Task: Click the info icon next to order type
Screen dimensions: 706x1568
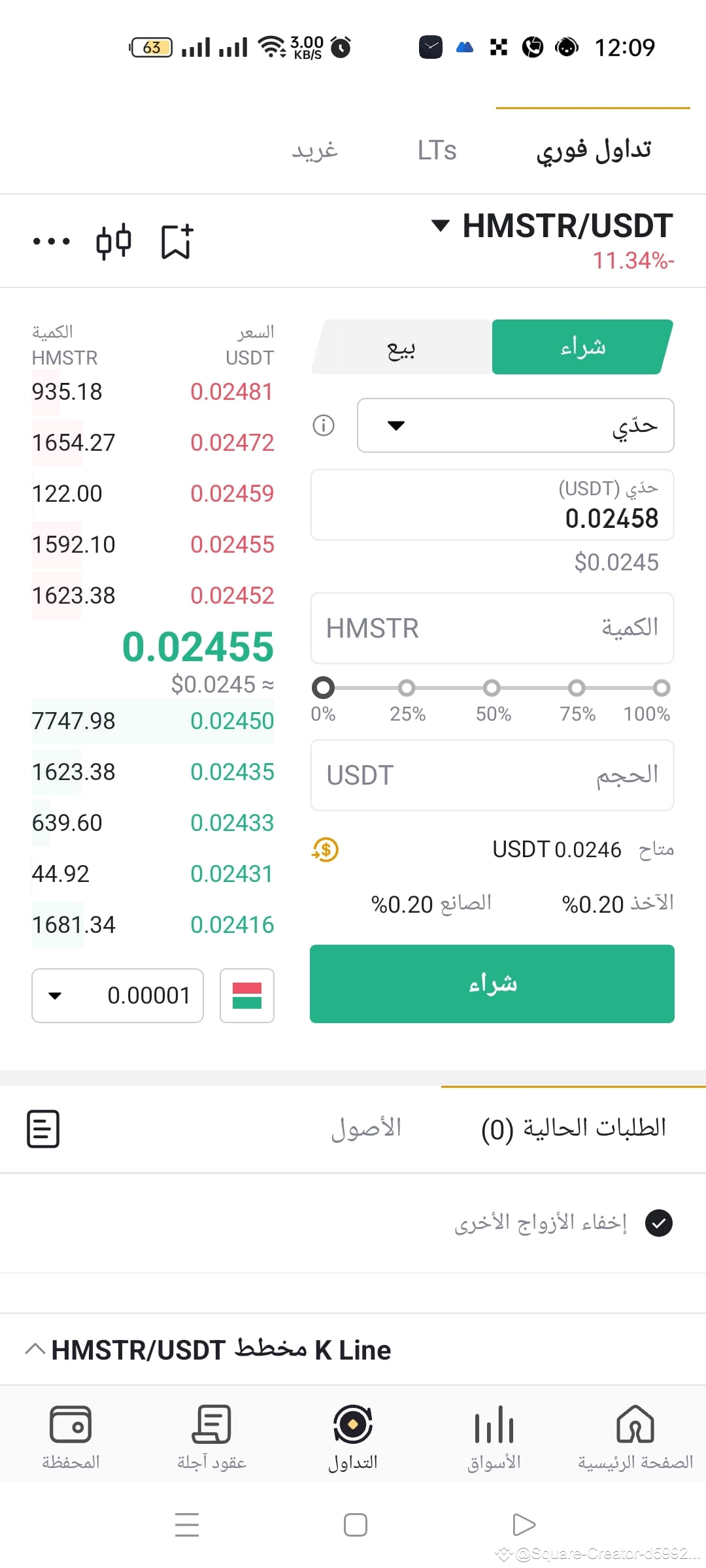Action: tap(324, 425)
